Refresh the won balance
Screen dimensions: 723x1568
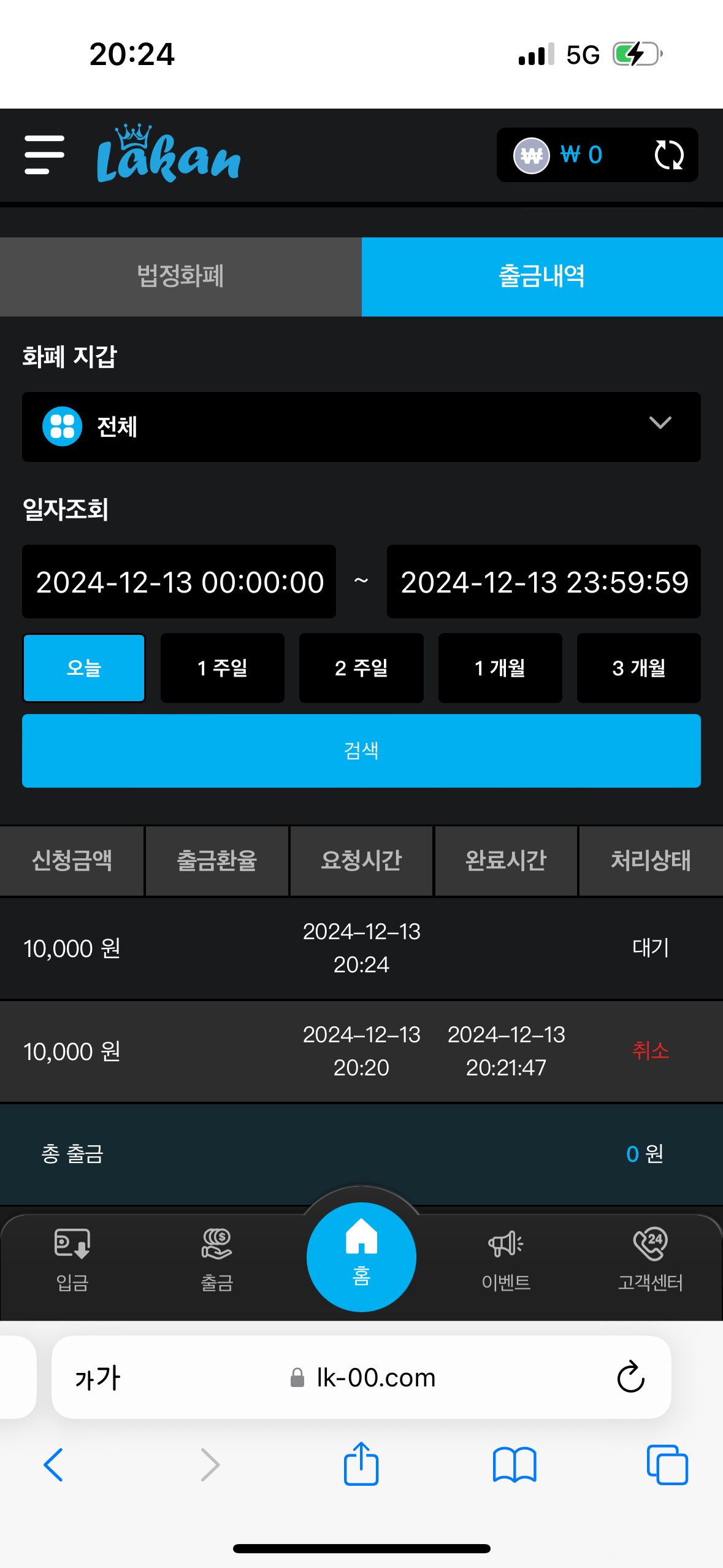tap(668, 155)
